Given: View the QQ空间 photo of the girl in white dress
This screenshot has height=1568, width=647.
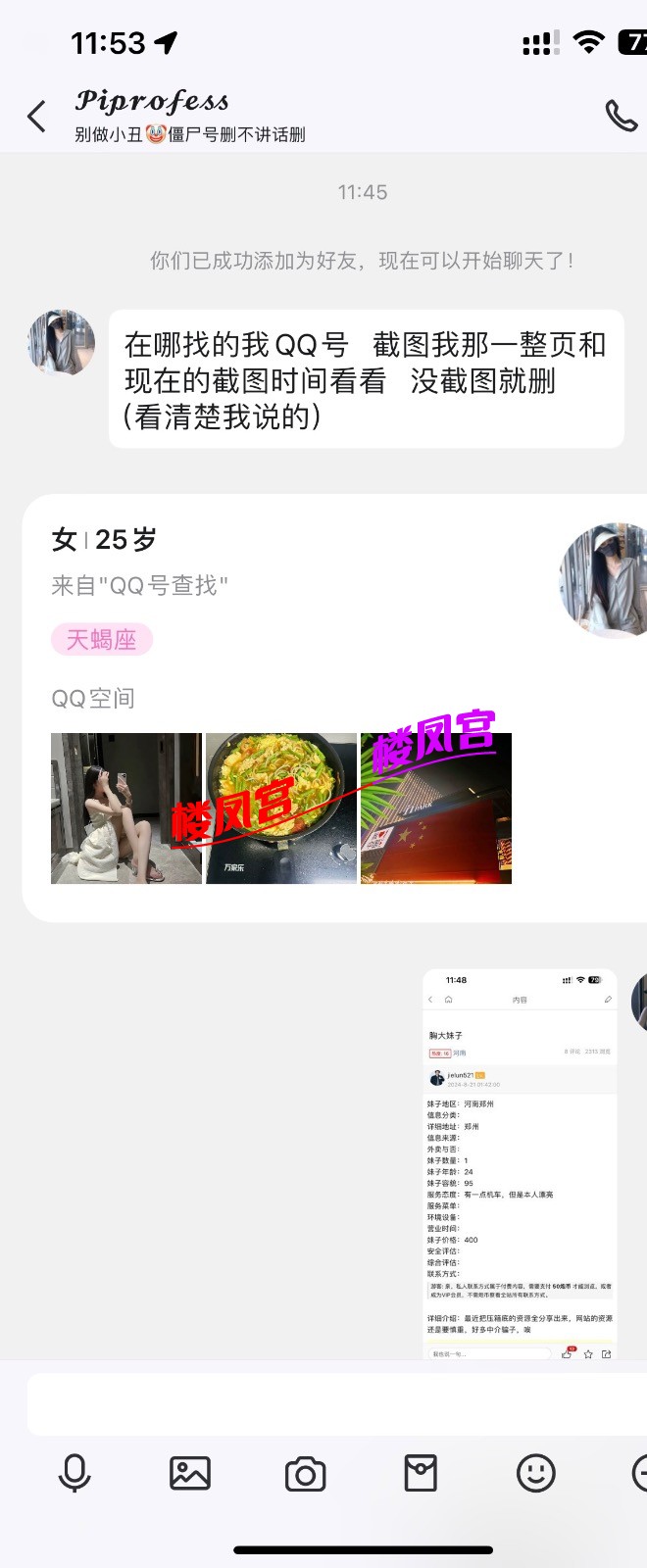Looking at the screenshot, I should [x=126, y=808].
